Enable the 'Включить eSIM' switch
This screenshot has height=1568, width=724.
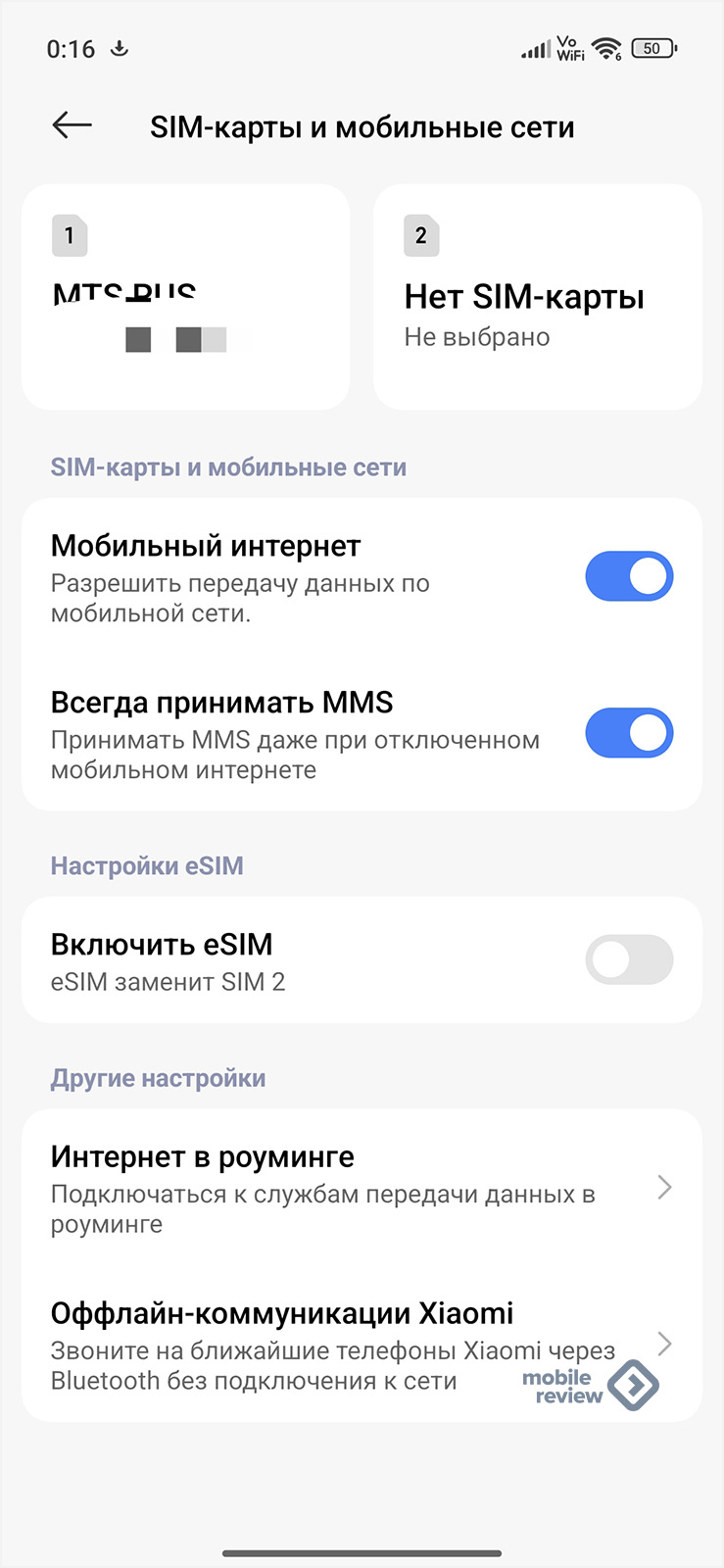(629, 959)
